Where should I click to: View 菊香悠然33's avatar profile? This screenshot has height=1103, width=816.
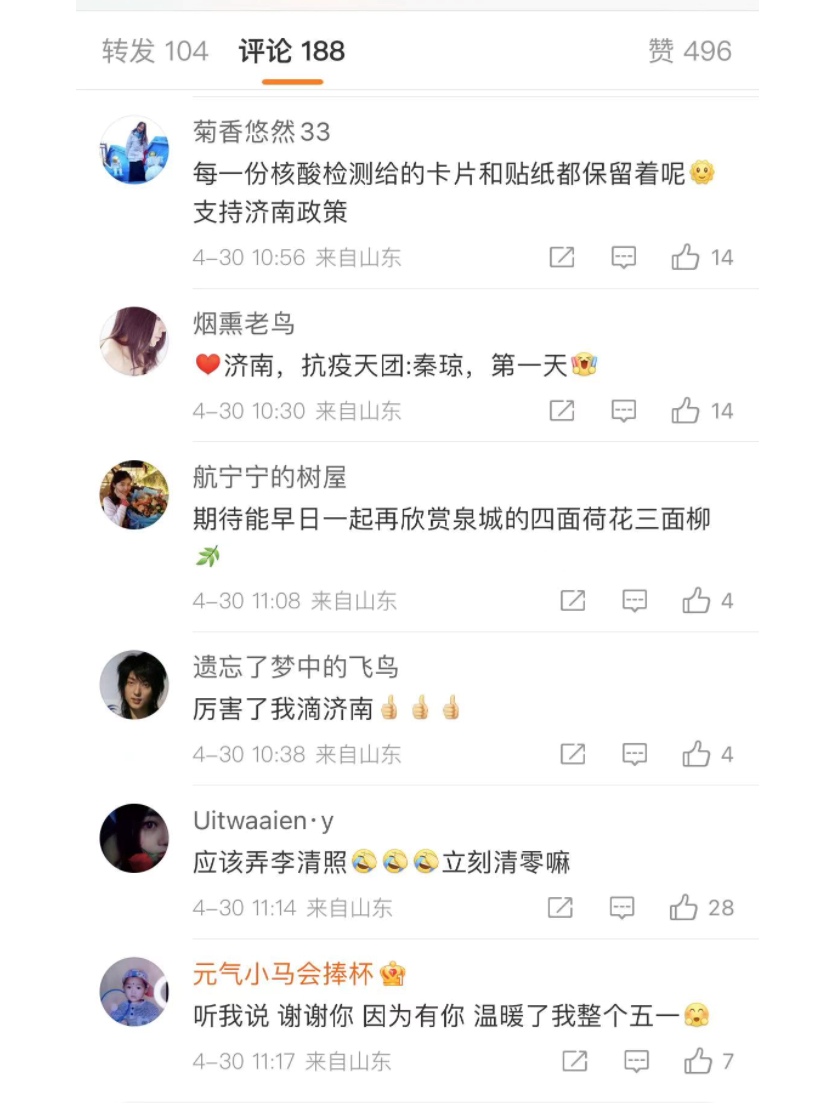(x=134, y=150)
